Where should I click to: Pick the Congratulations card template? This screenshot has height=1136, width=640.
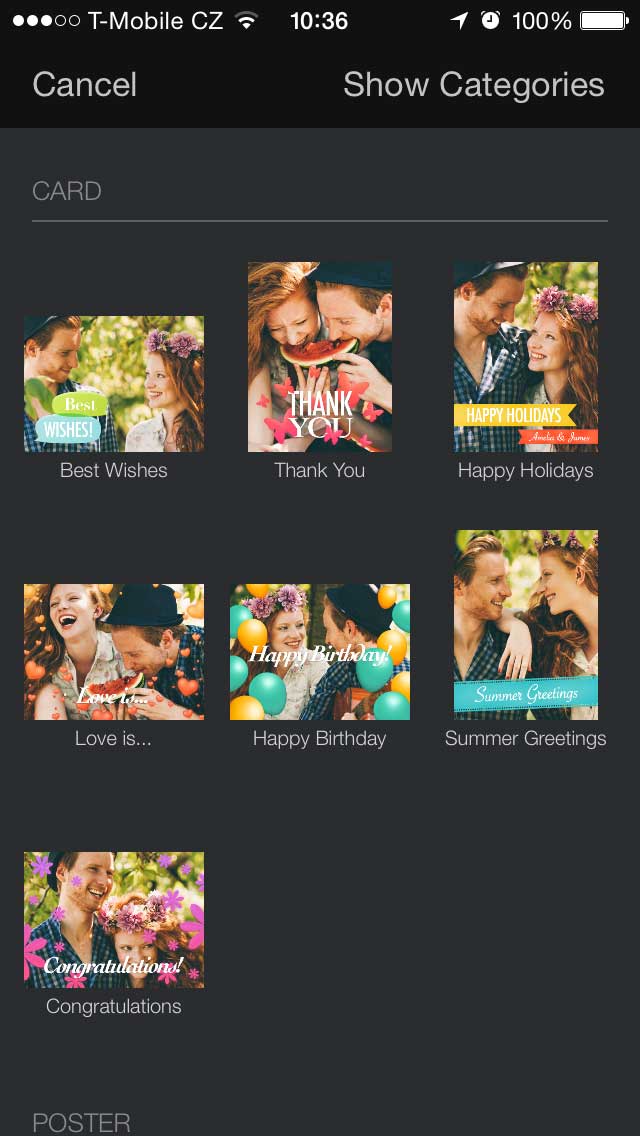(114, 920)
